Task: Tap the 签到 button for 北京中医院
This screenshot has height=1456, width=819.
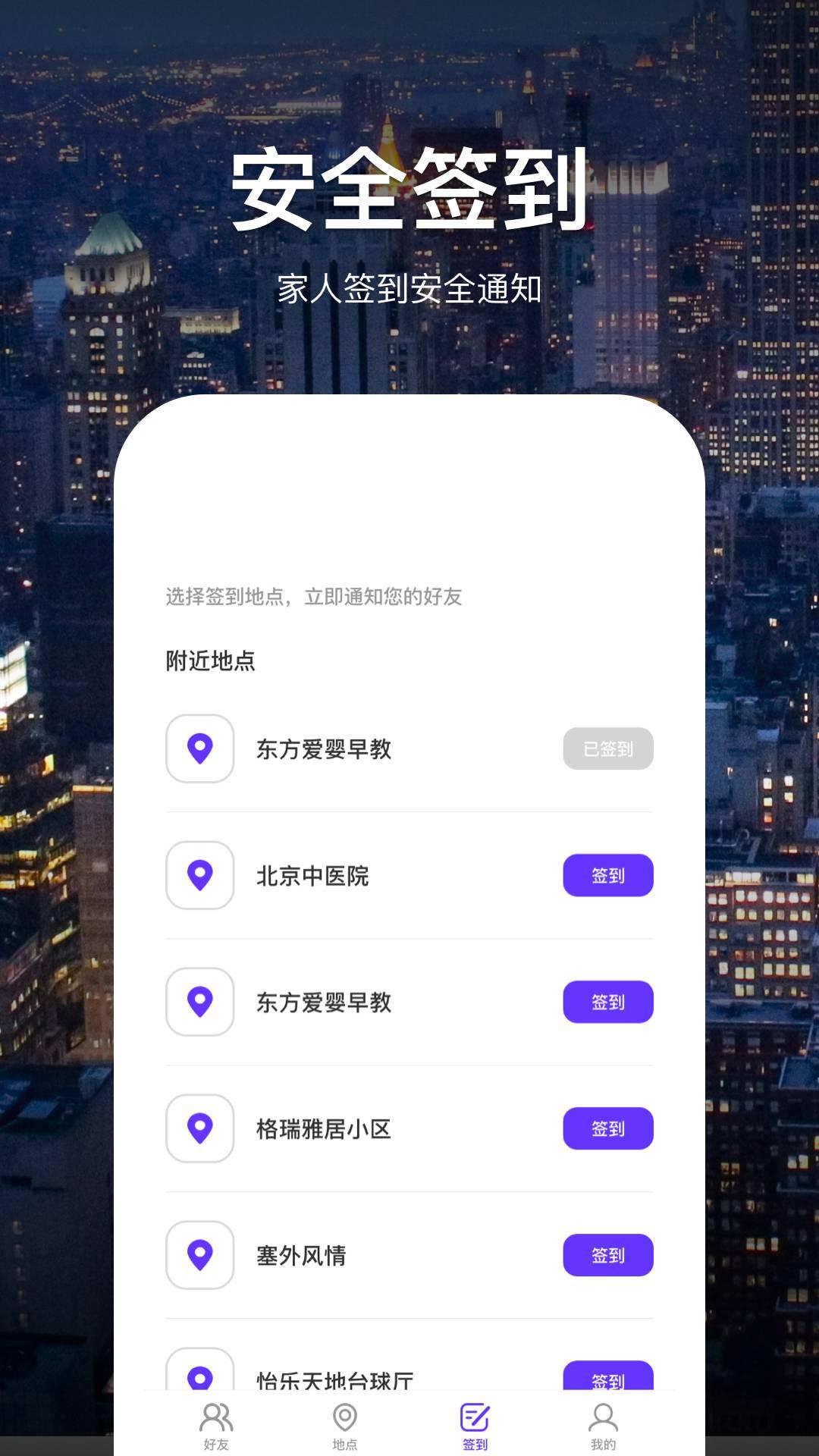Action: click(x=608, y=875)
